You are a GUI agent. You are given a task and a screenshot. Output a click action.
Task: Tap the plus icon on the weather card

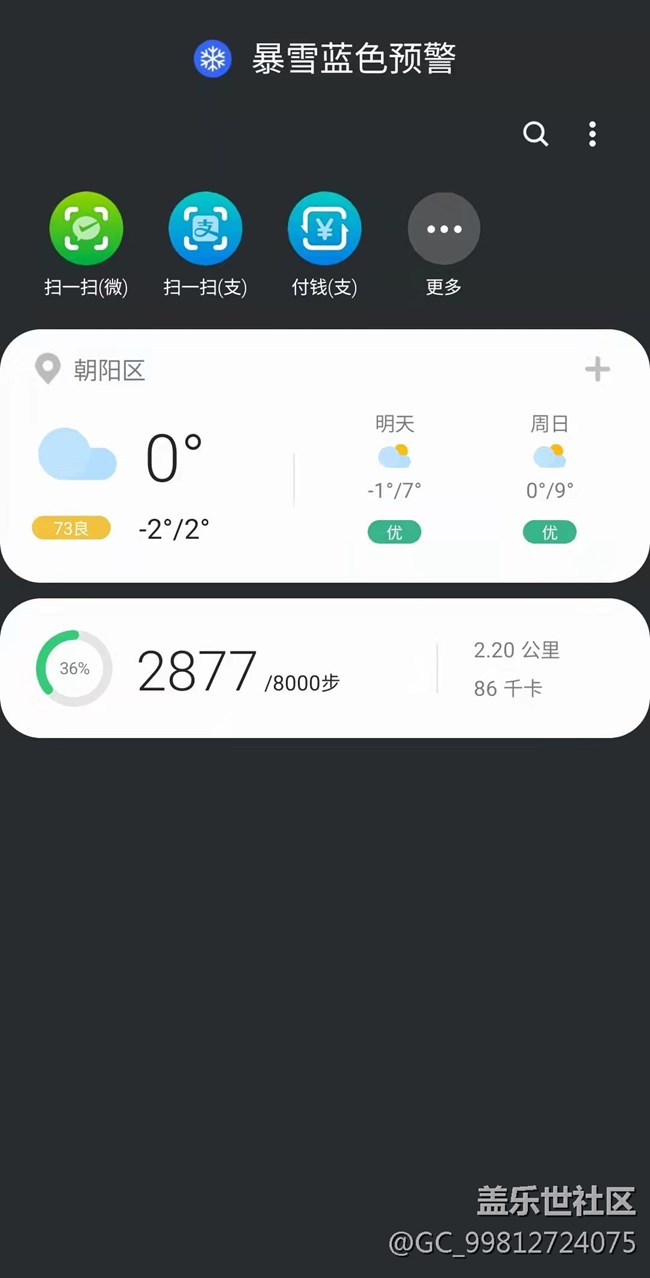597,370
